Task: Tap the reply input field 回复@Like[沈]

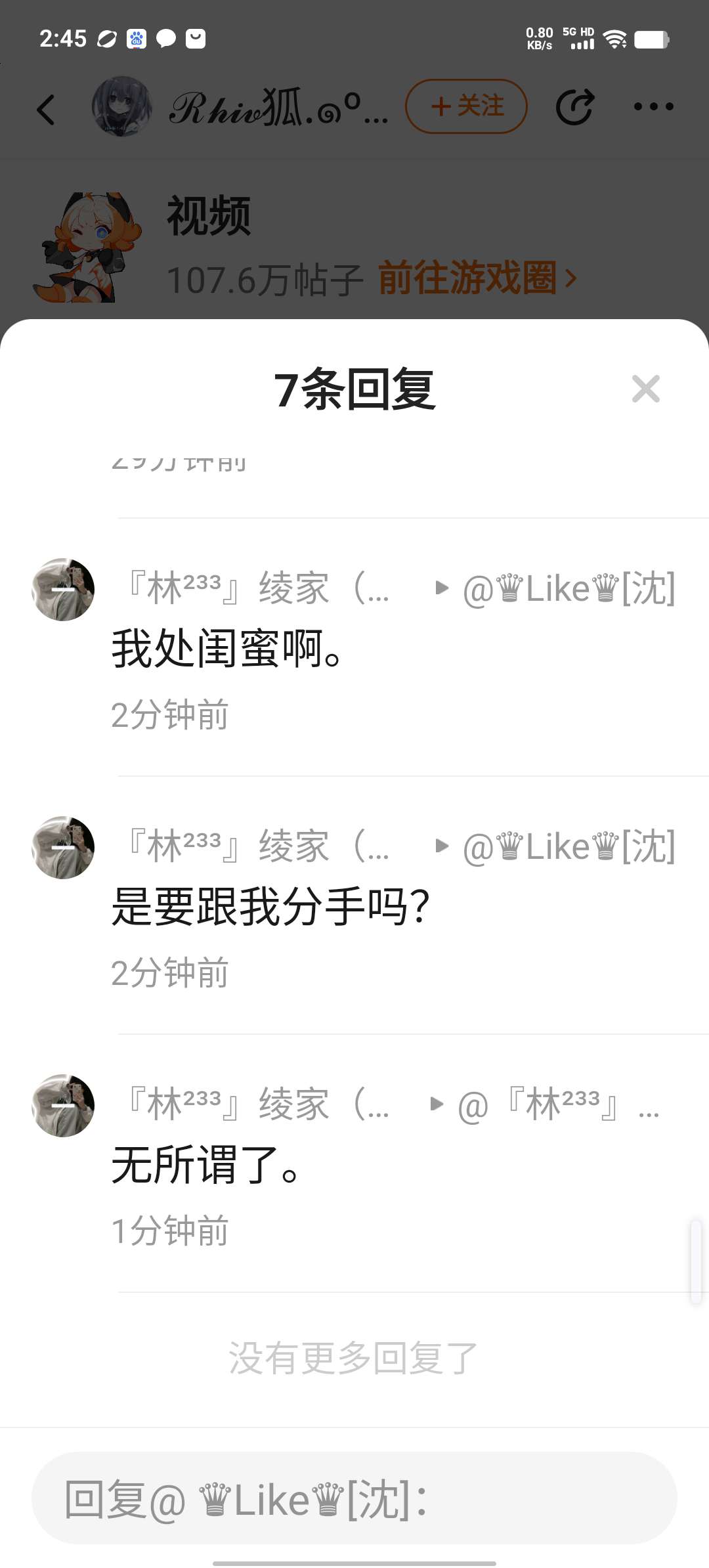Action: pos(354,1498)
